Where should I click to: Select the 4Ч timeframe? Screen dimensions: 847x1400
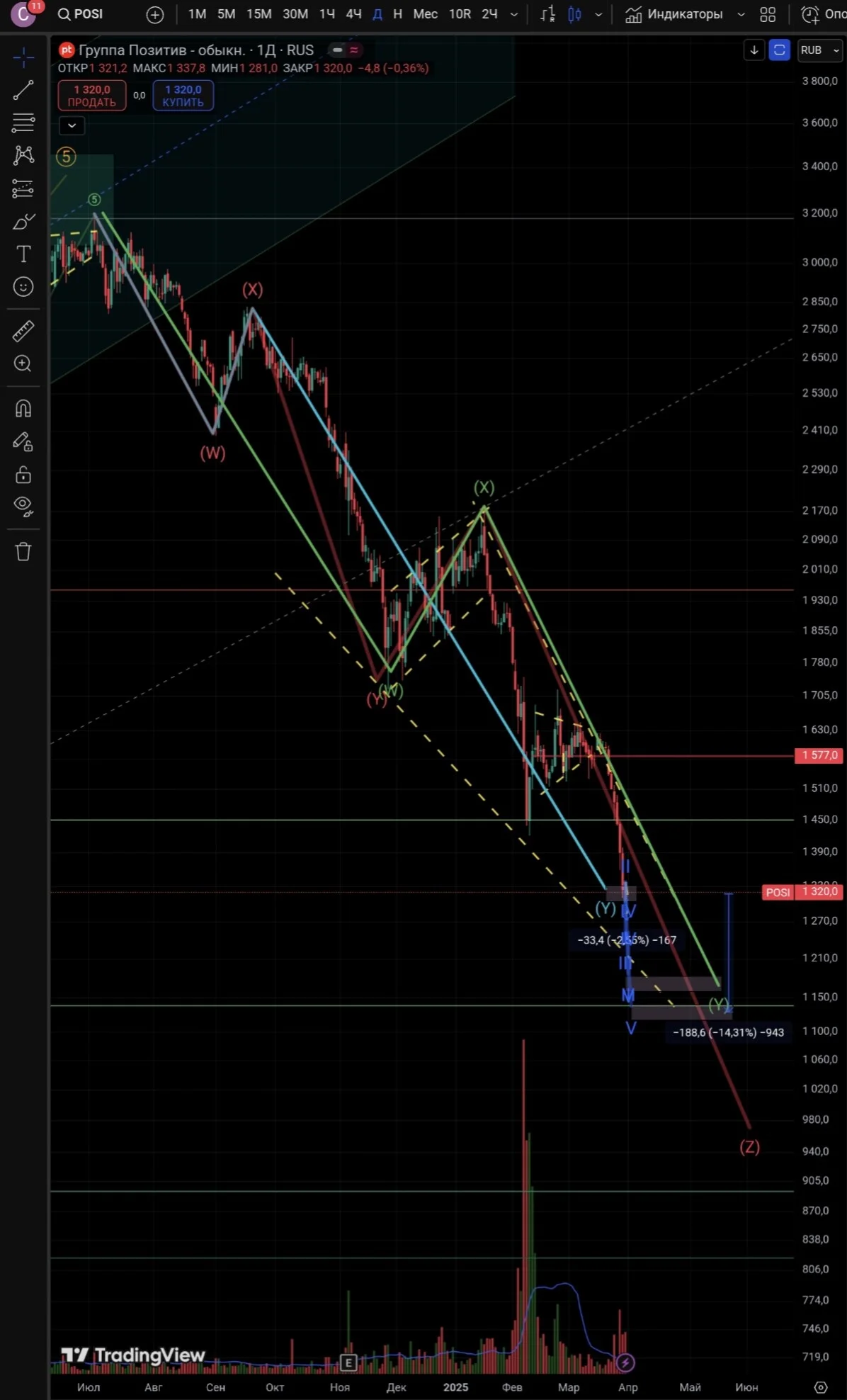tap(353, 14)
